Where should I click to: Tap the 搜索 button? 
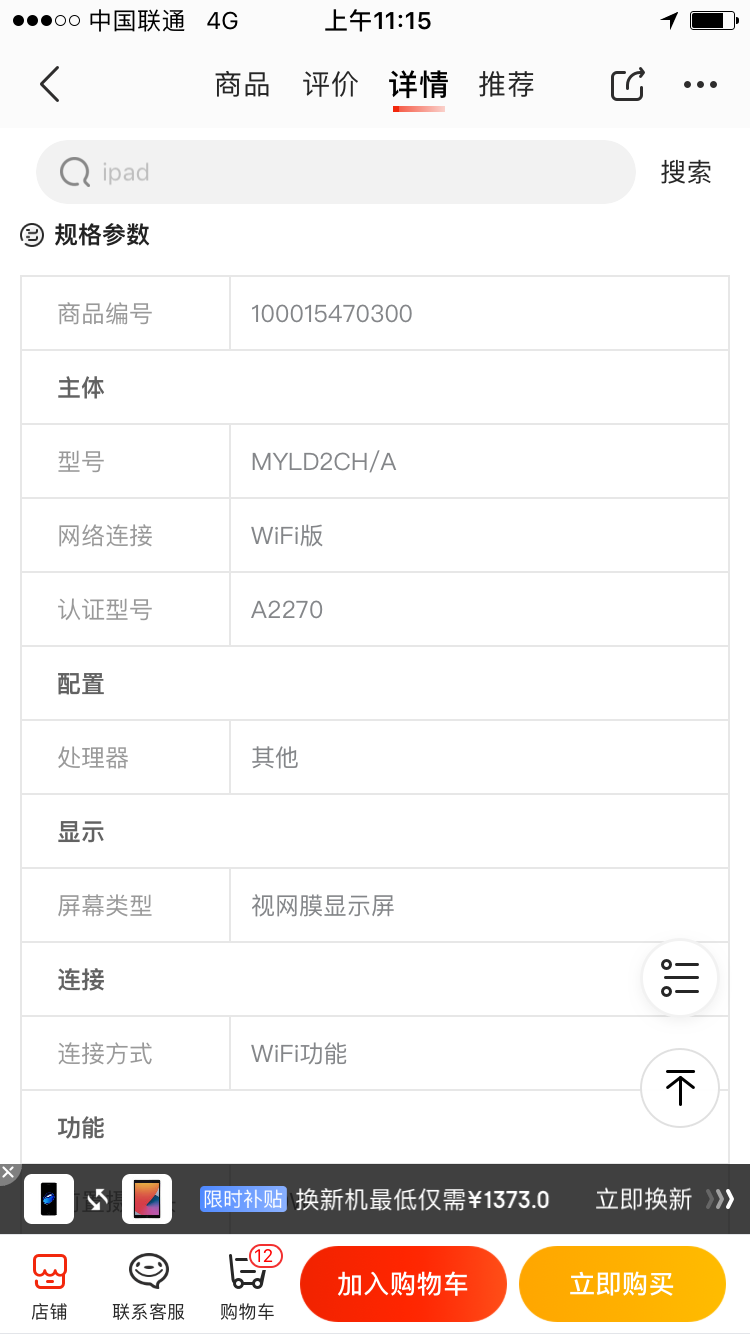click(x=686, y=172)
